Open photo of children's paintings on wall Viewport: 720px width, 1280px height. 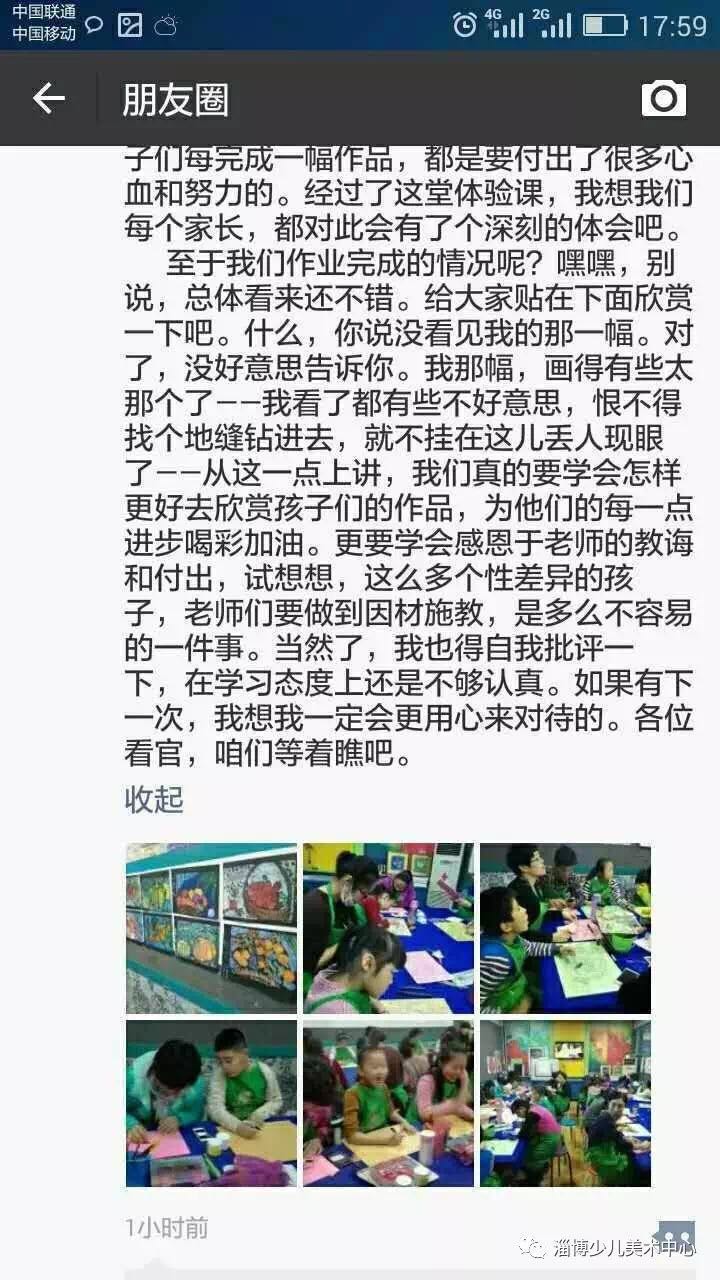pos(211,928)
